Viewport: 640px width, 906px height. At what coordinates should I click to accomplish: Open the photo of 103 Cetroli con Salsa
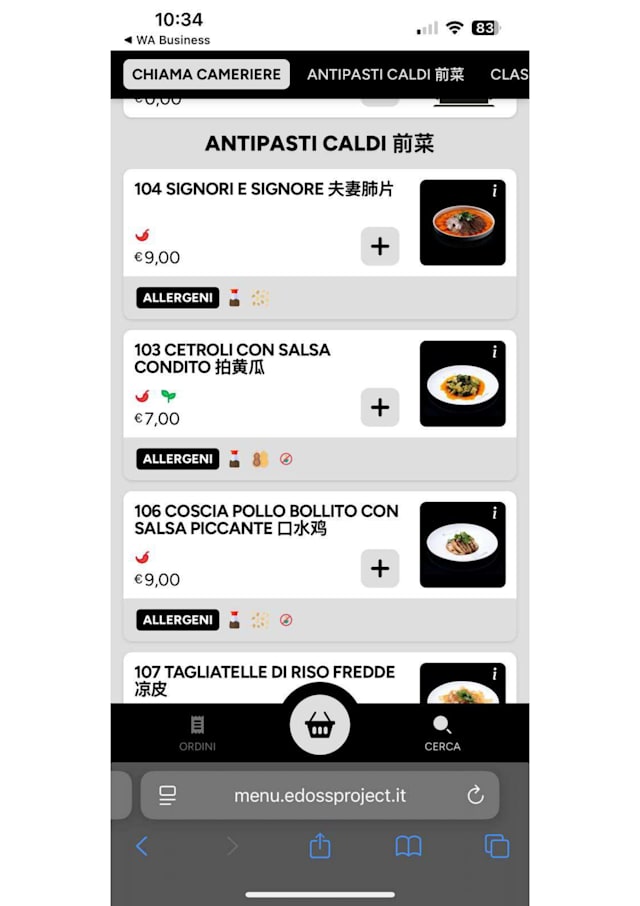coord(462,384)
